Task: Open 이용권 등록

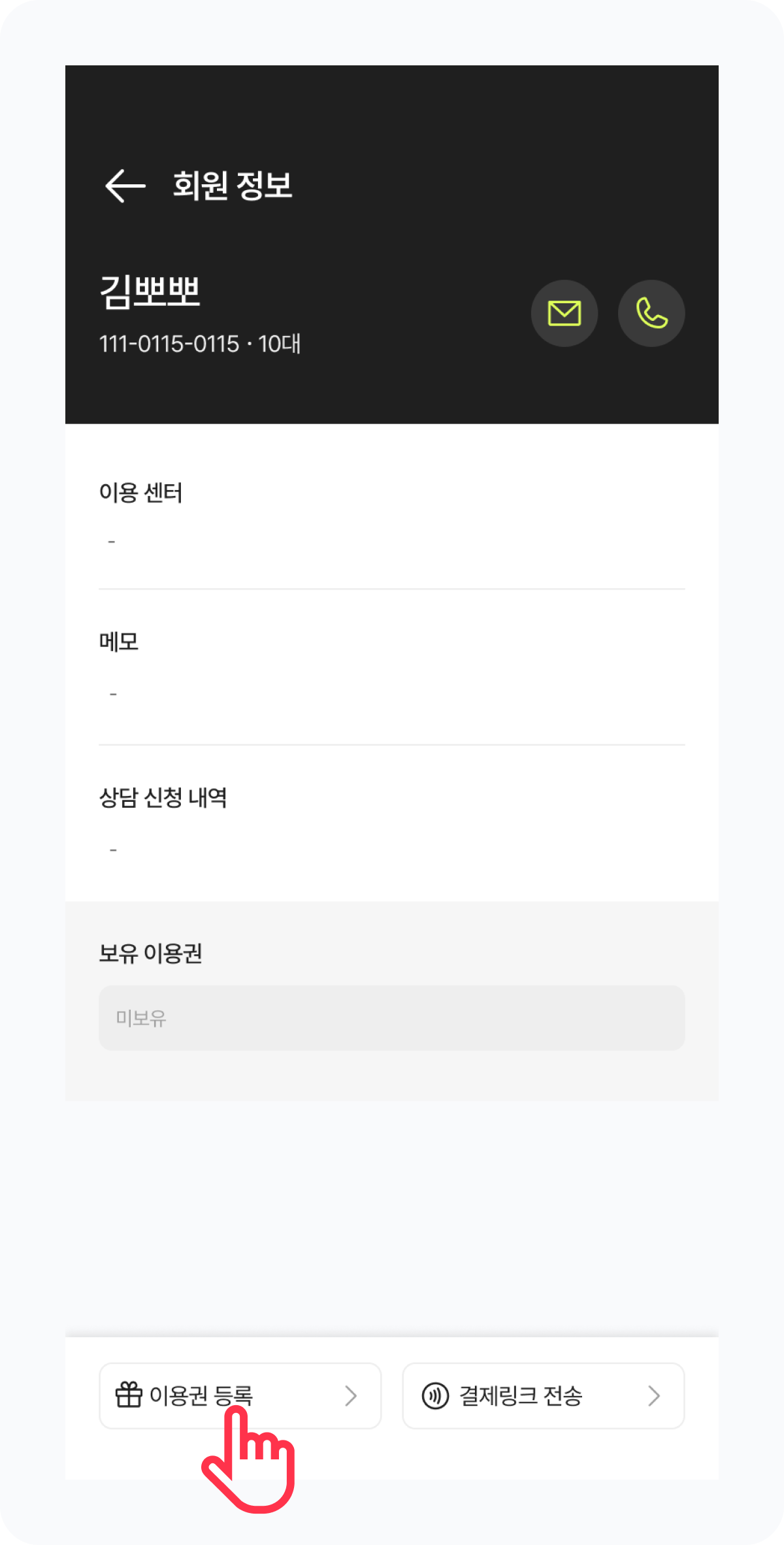Action: [x=240, y=1395]
